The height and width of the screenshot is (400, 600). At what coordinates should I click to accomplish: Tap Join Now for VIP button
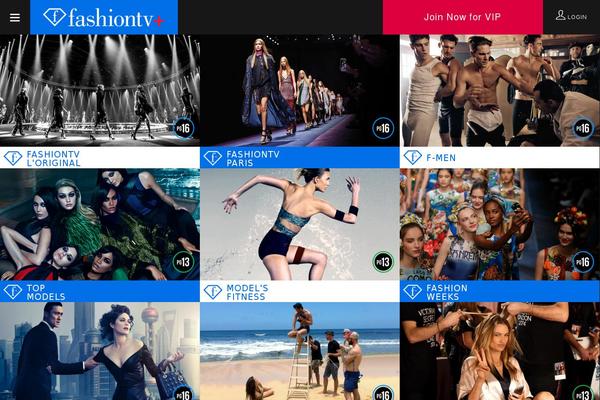[461, 17]
